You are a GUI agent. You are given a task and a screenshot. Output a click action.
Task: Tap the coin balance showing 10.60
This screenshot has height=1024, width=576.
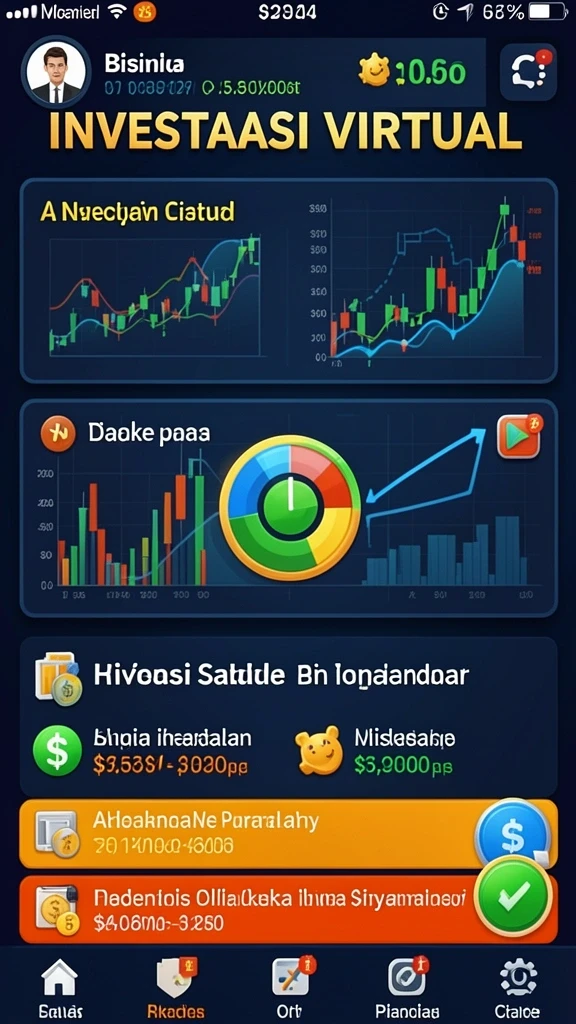[x=411, y=72]
